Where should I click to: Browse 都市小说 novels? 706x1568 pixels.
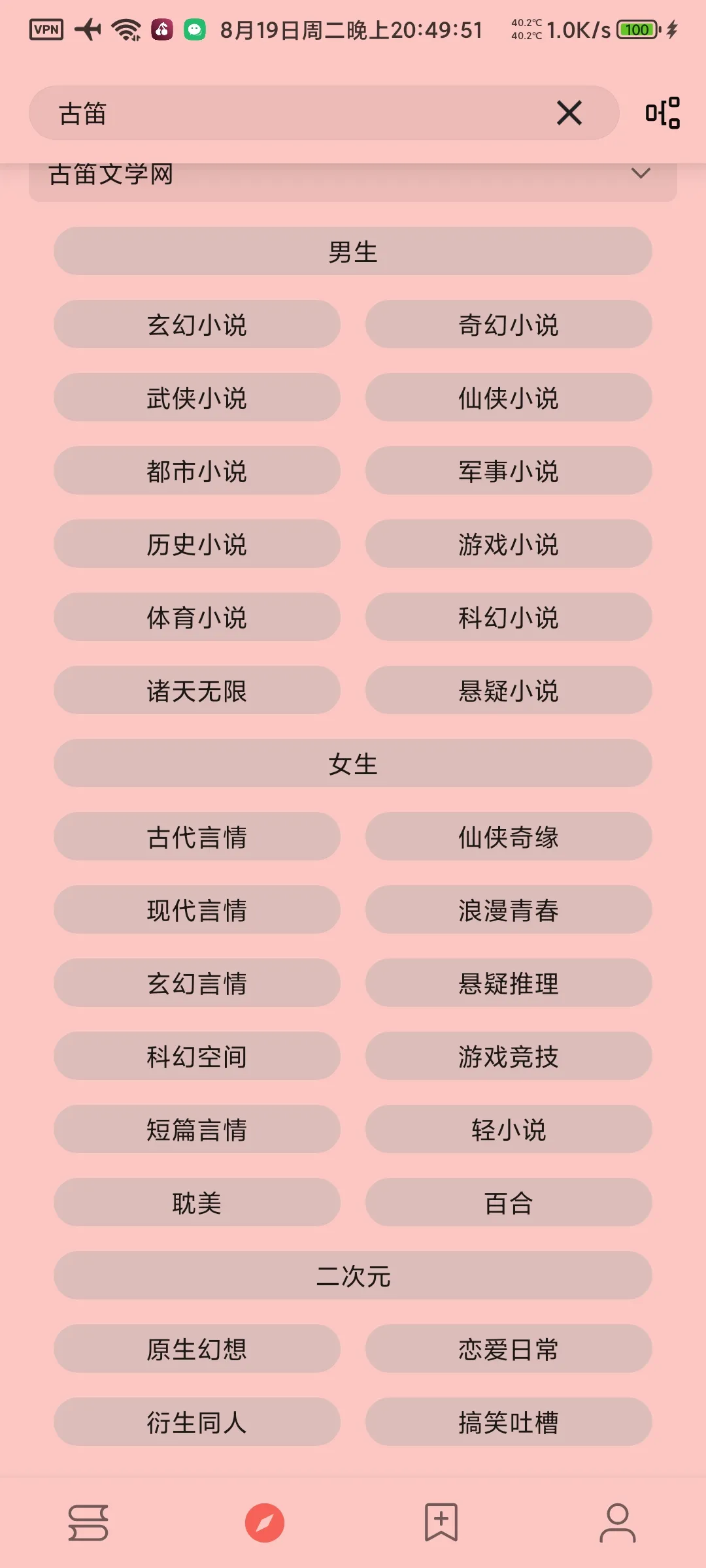click(x=197, y=470)
